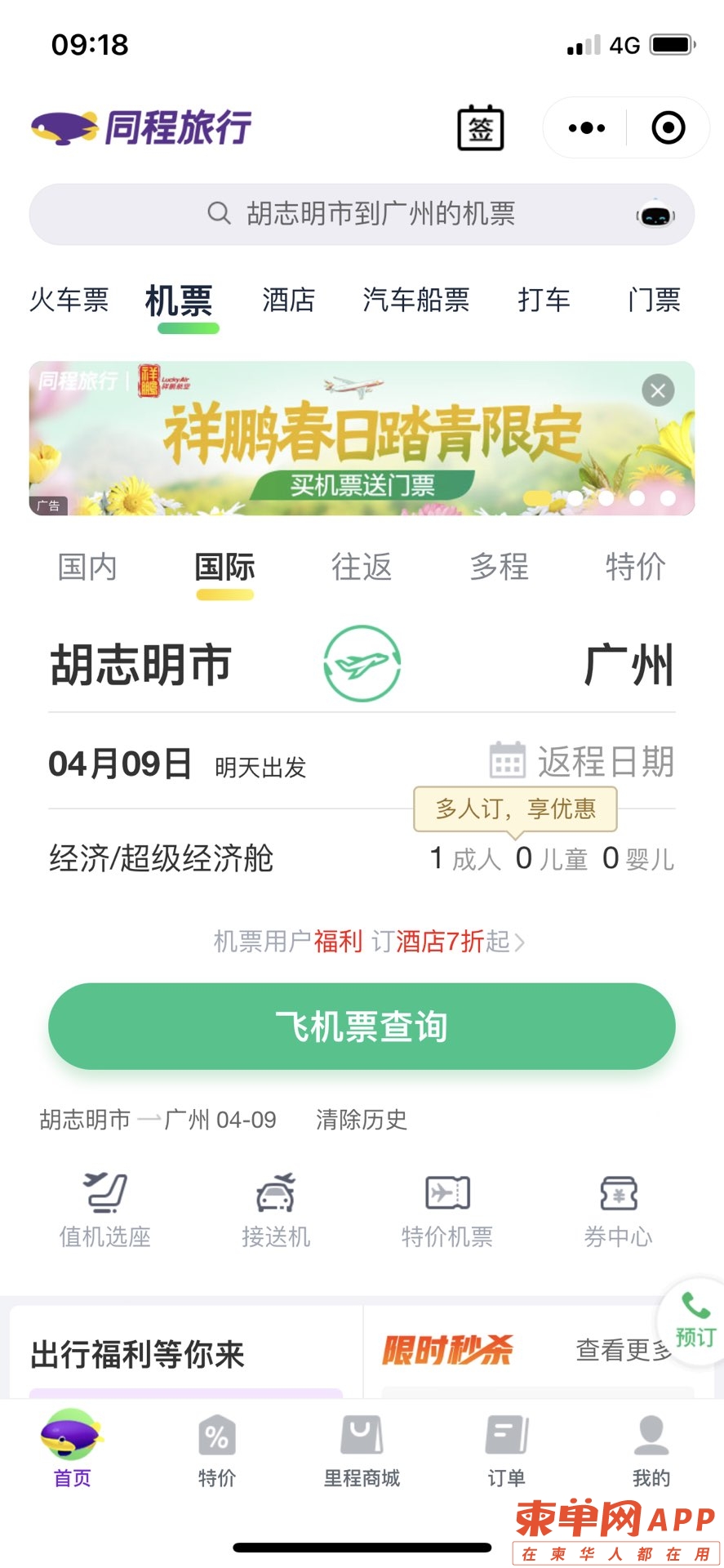The image size is (724, 1568).
Task: Select the 往返 trip option
Action: point(362,567)
